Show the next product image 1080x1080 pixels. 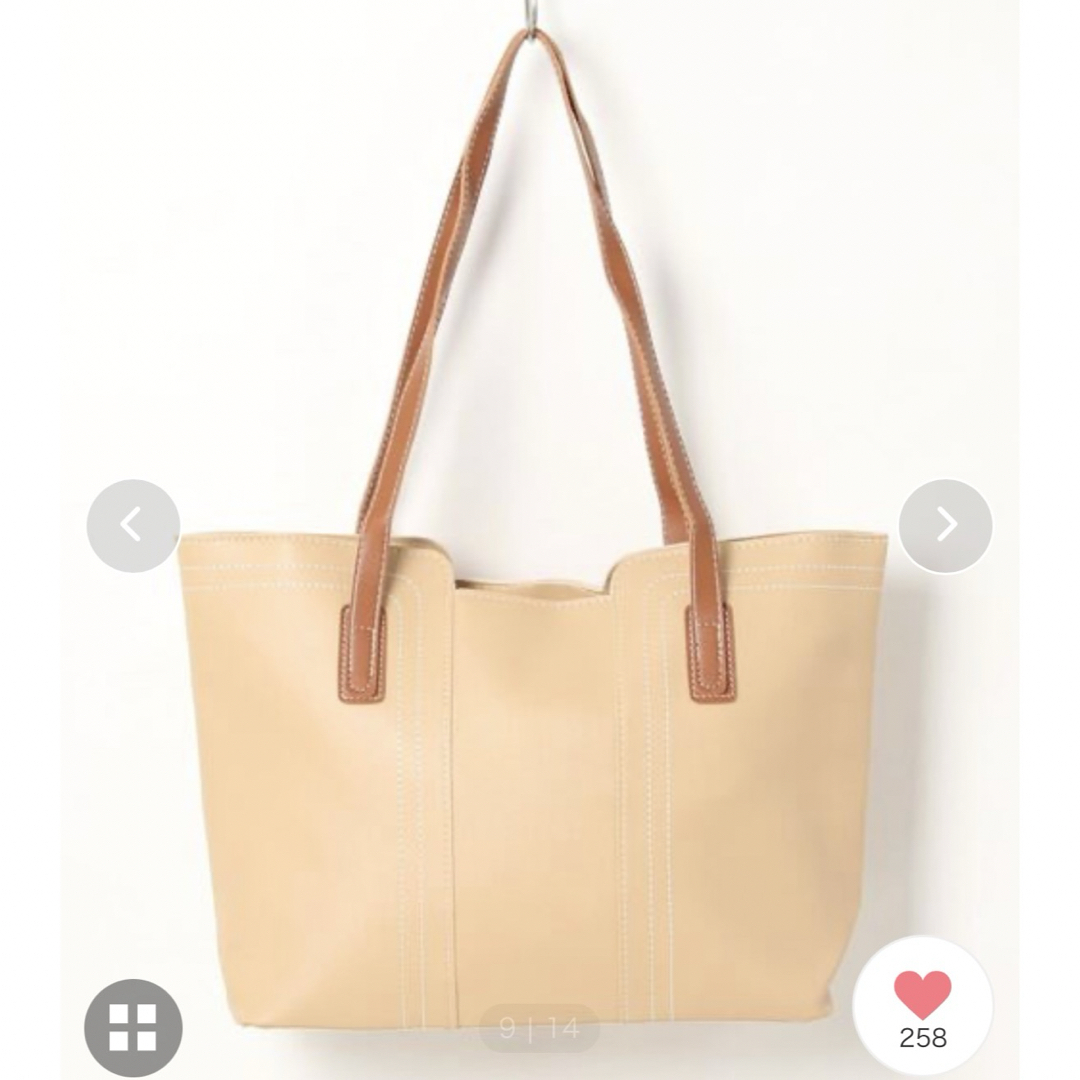click(x=945, y=526)
